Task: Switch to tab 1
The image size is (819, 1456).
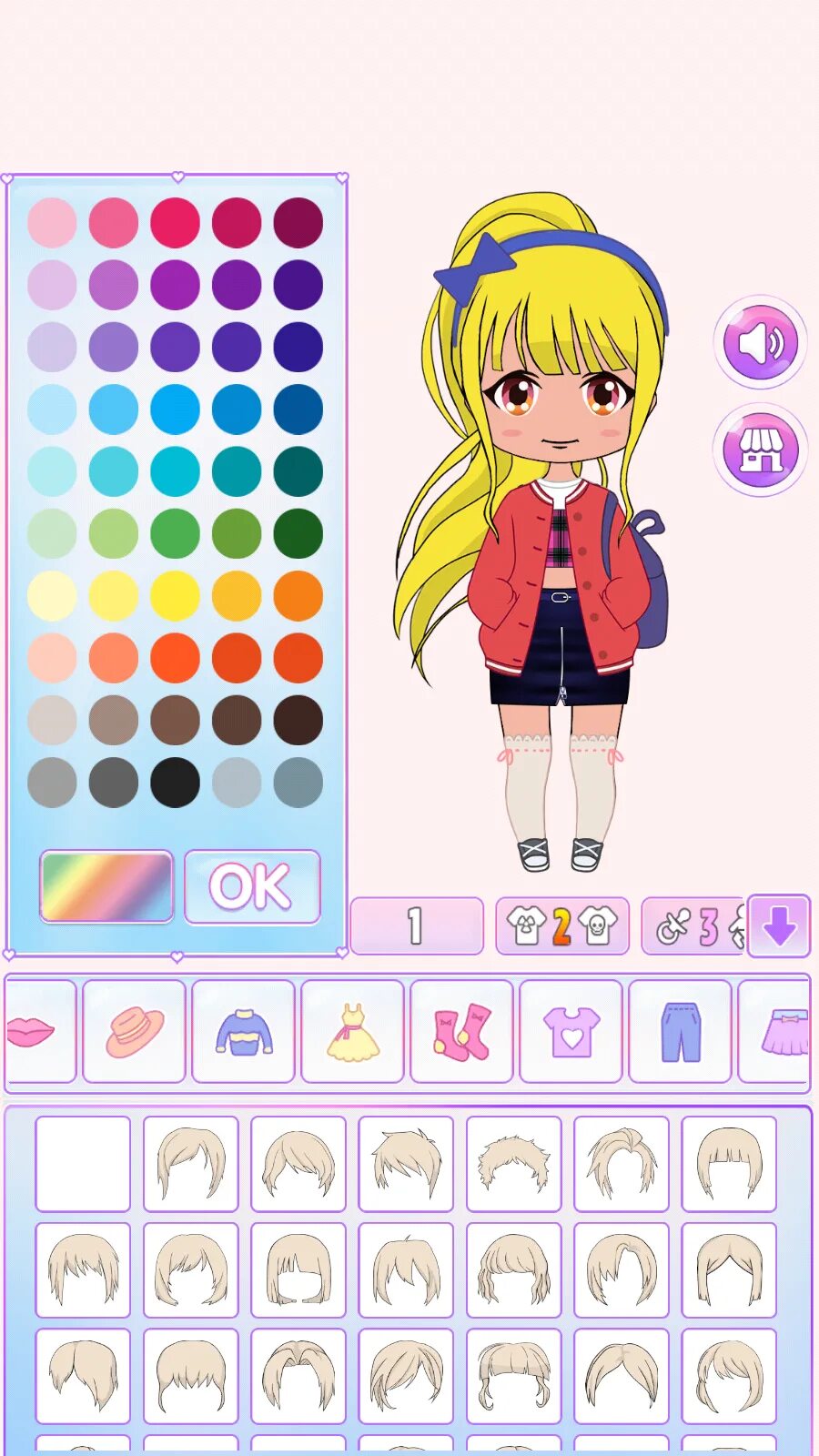Action: point(417,926)
